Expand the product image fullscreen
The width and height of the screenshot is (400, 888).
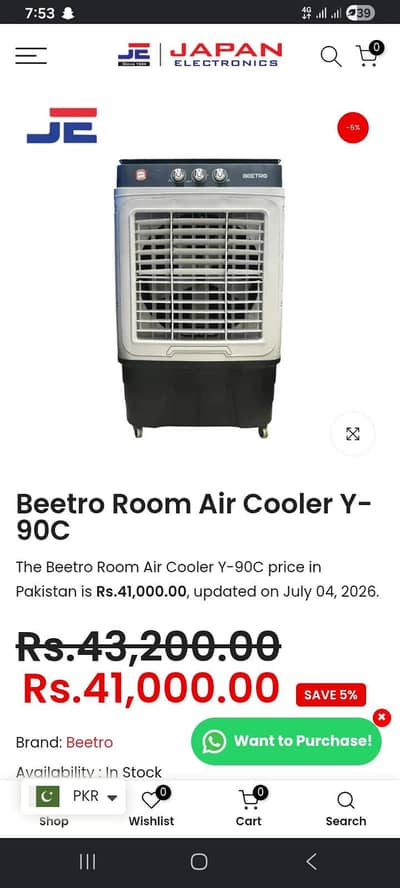[x=353, y=434]
